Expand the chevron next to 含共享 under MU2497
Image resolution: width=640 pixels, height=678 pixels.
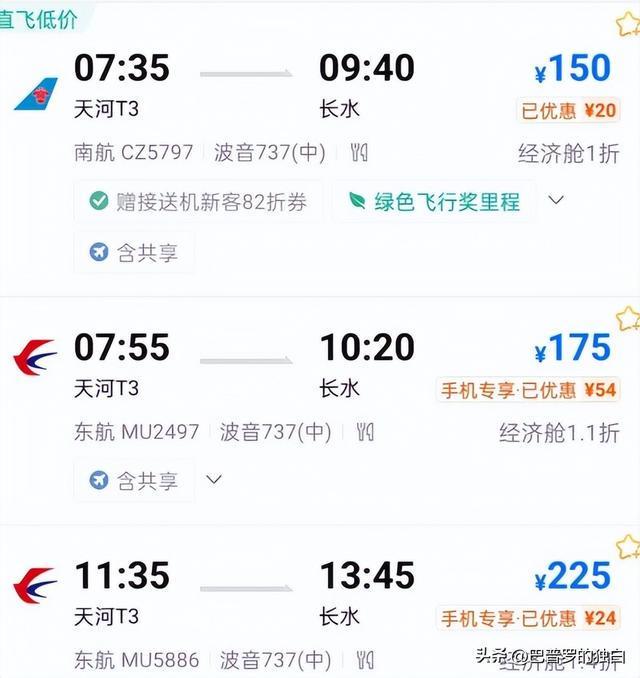coord(213,480)
